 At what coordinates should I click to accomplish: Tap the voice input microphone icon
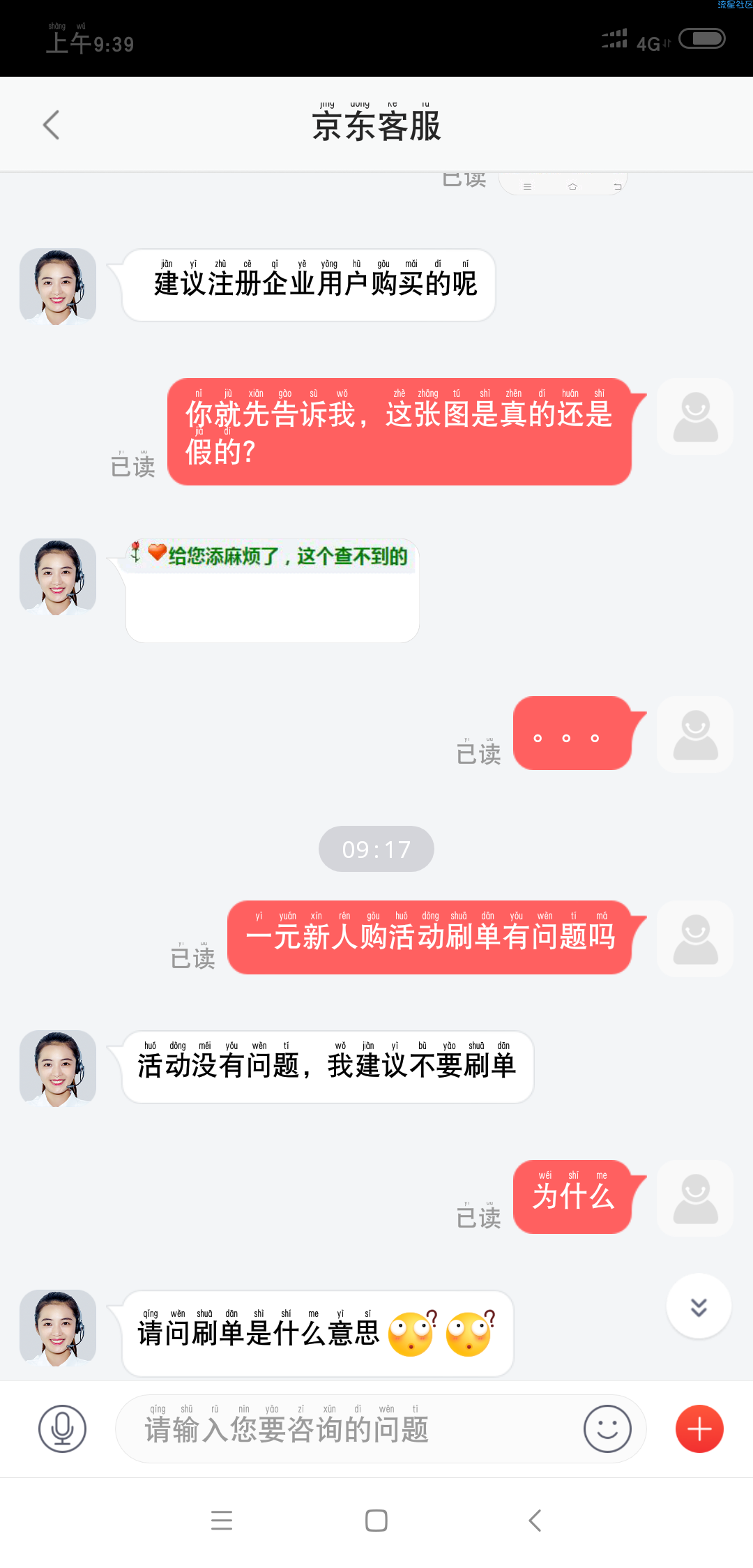[x=62, y=1428]
